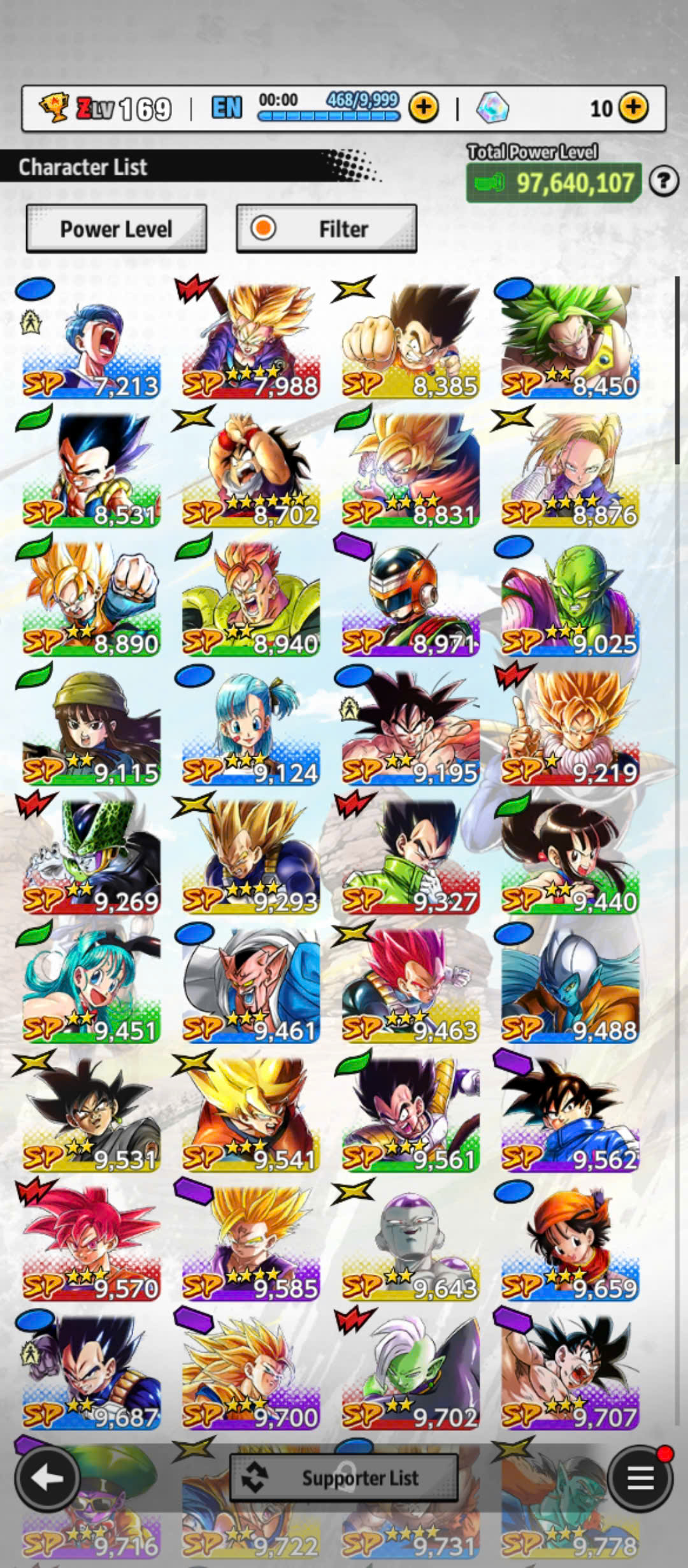The image size is (688, 1568).
Task: Open Total Power Level help question mark
Action: 664,182
